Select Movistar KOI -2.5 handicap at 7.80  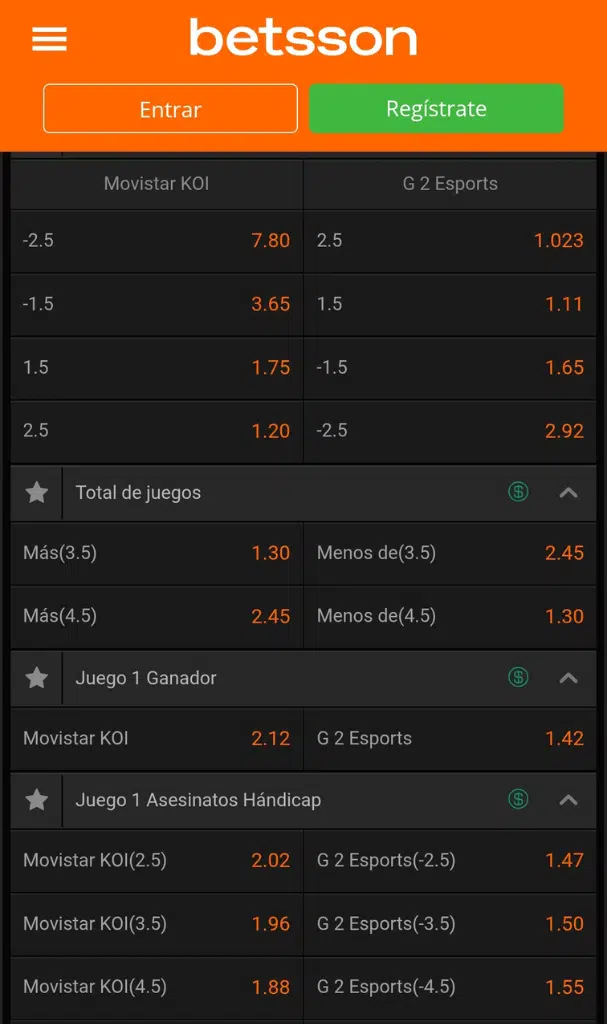pyautogui.click(x=157, y=240)
